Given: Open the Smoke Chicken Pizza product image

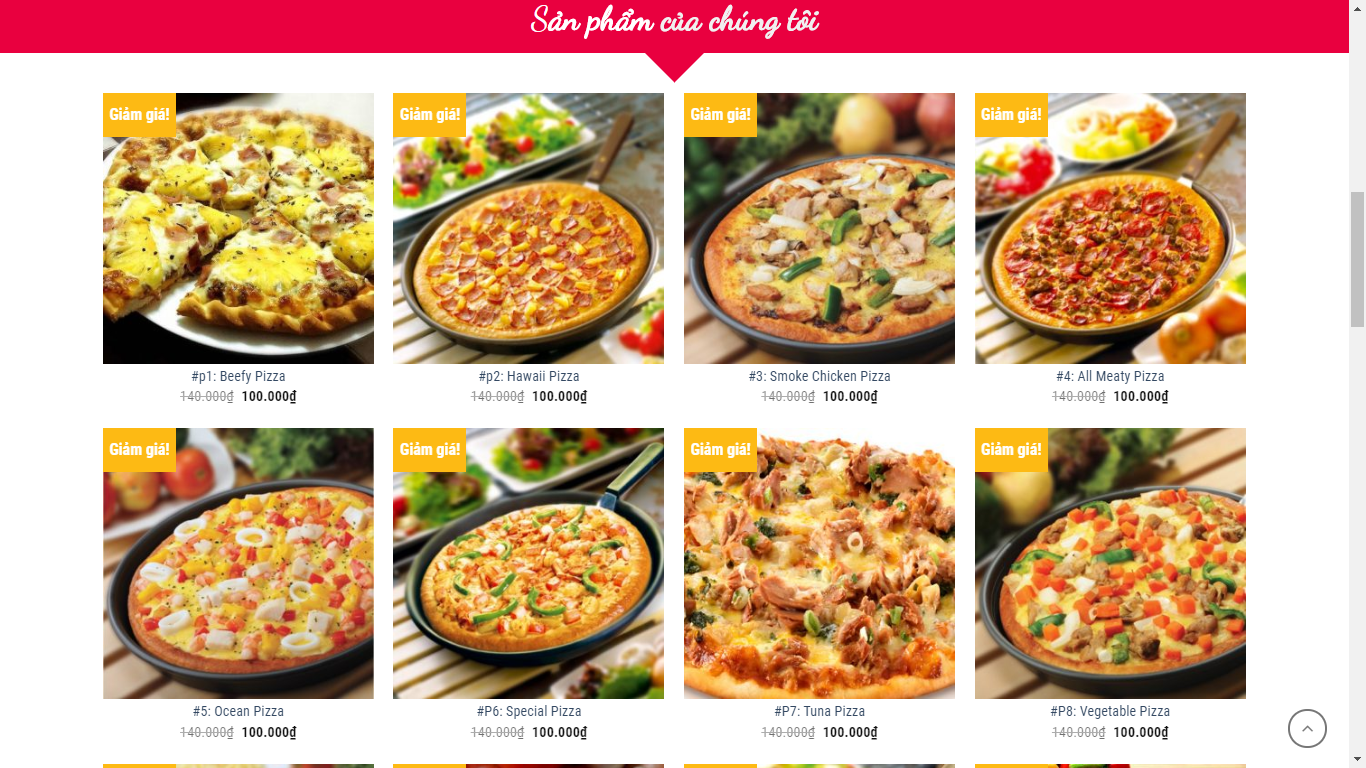Looking at the screenshot, I should point(819,238).
